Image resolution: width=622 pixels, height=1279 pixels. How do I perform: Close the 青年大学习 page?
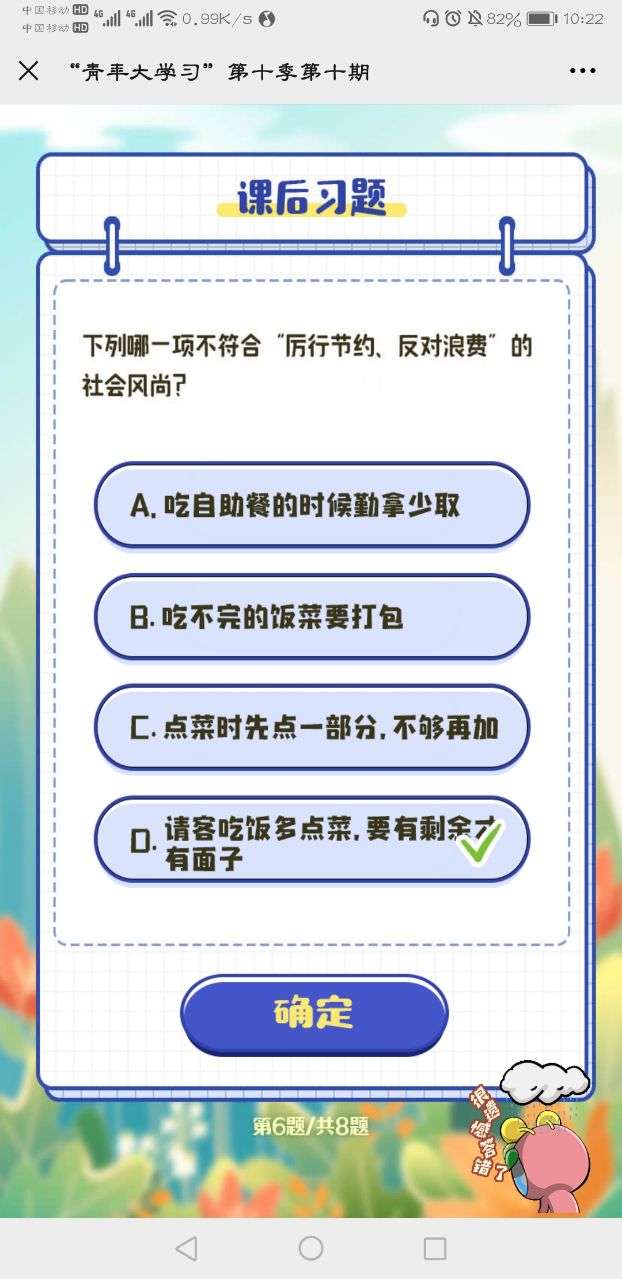tap(29, 71)
